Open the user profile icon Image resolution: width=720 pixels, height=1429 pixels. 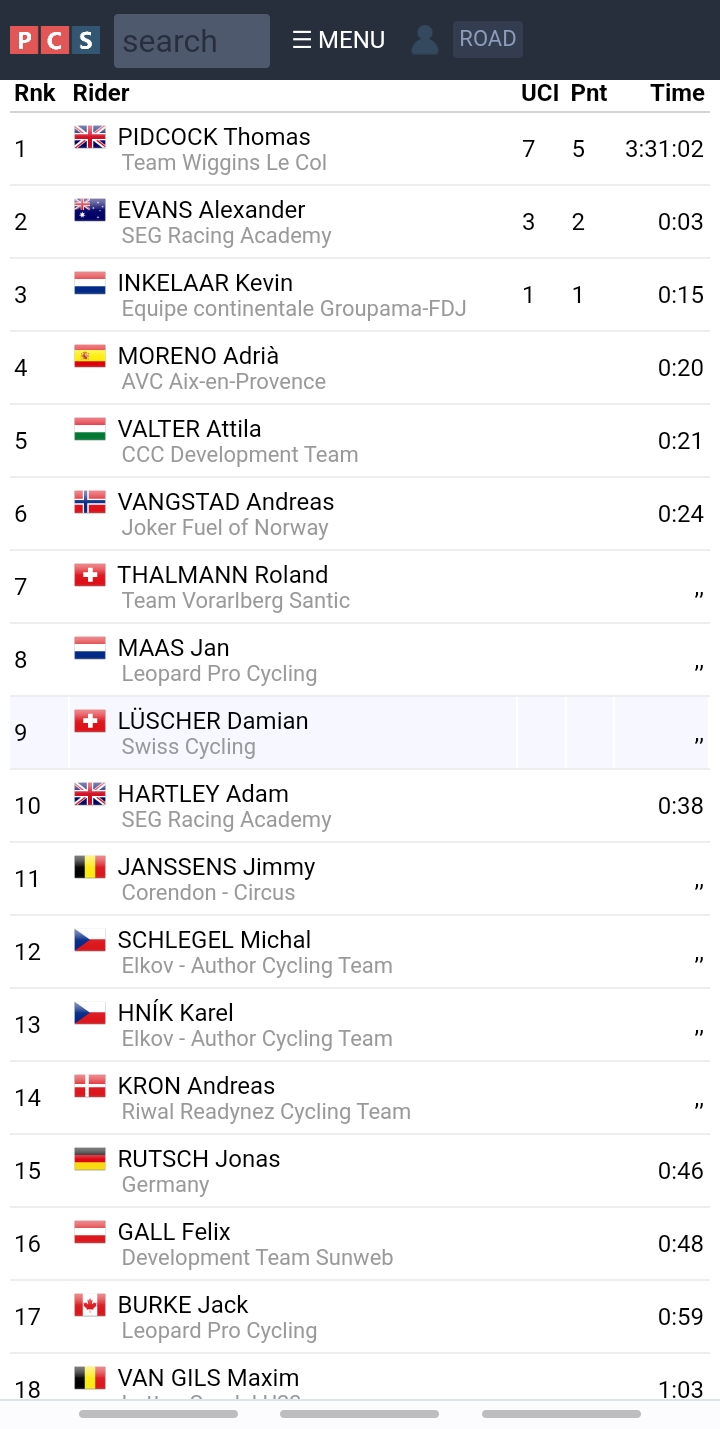point(425,40)
